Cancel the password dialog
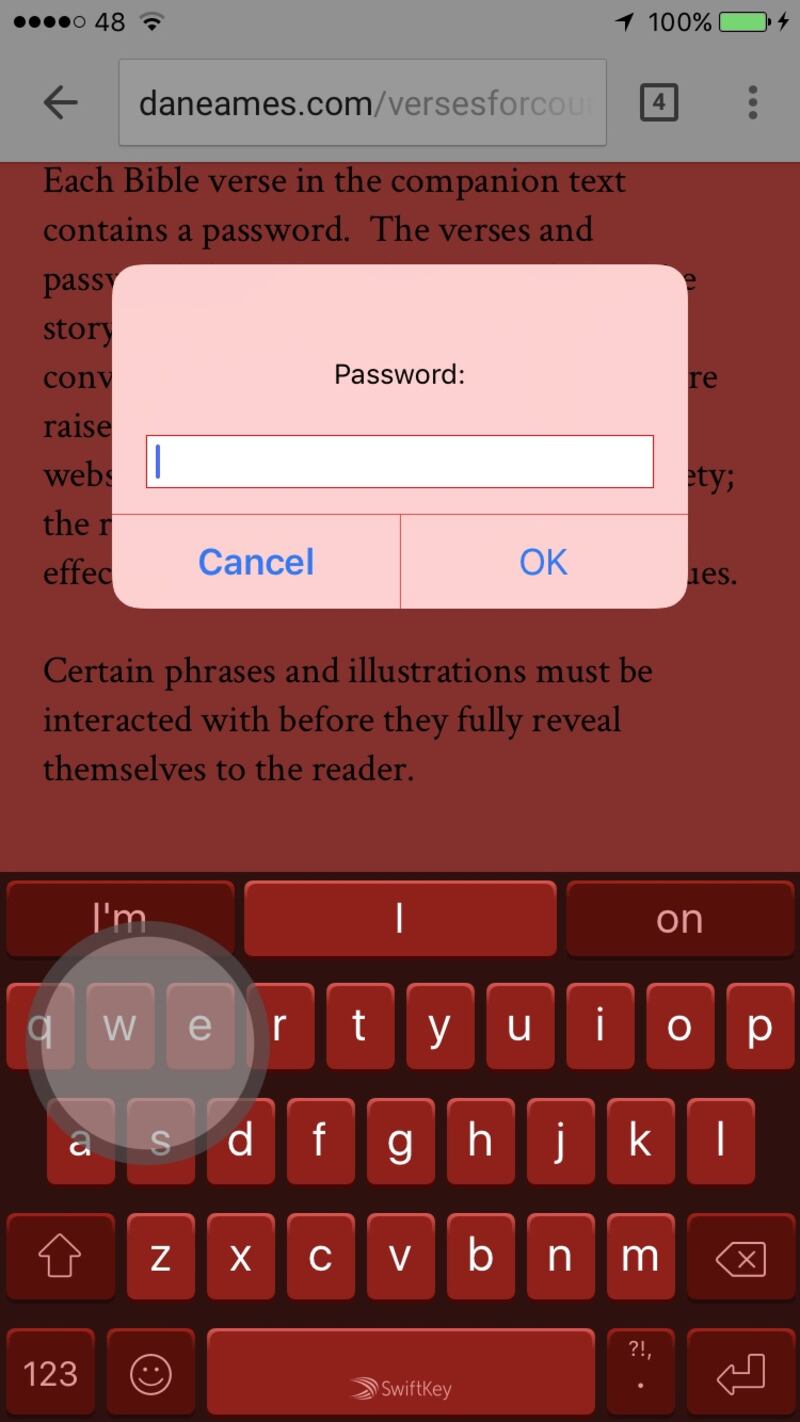 (256, 562)
